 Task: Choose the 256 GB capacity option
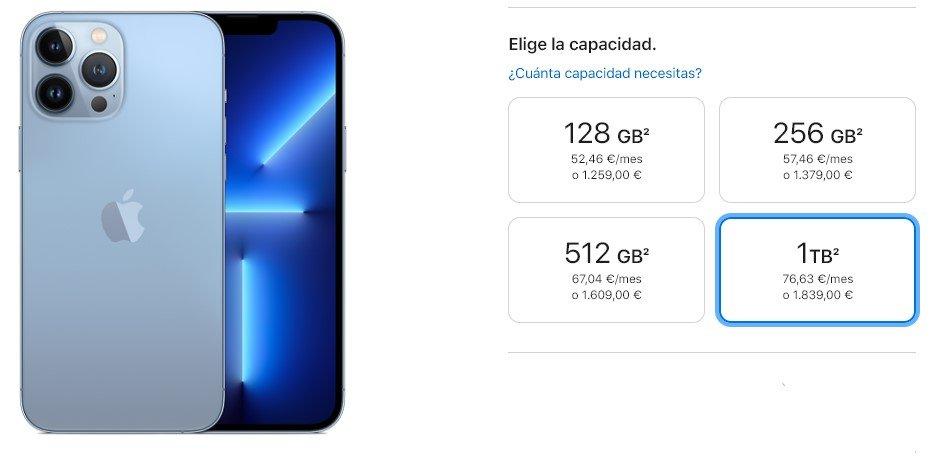coord(817,150)
